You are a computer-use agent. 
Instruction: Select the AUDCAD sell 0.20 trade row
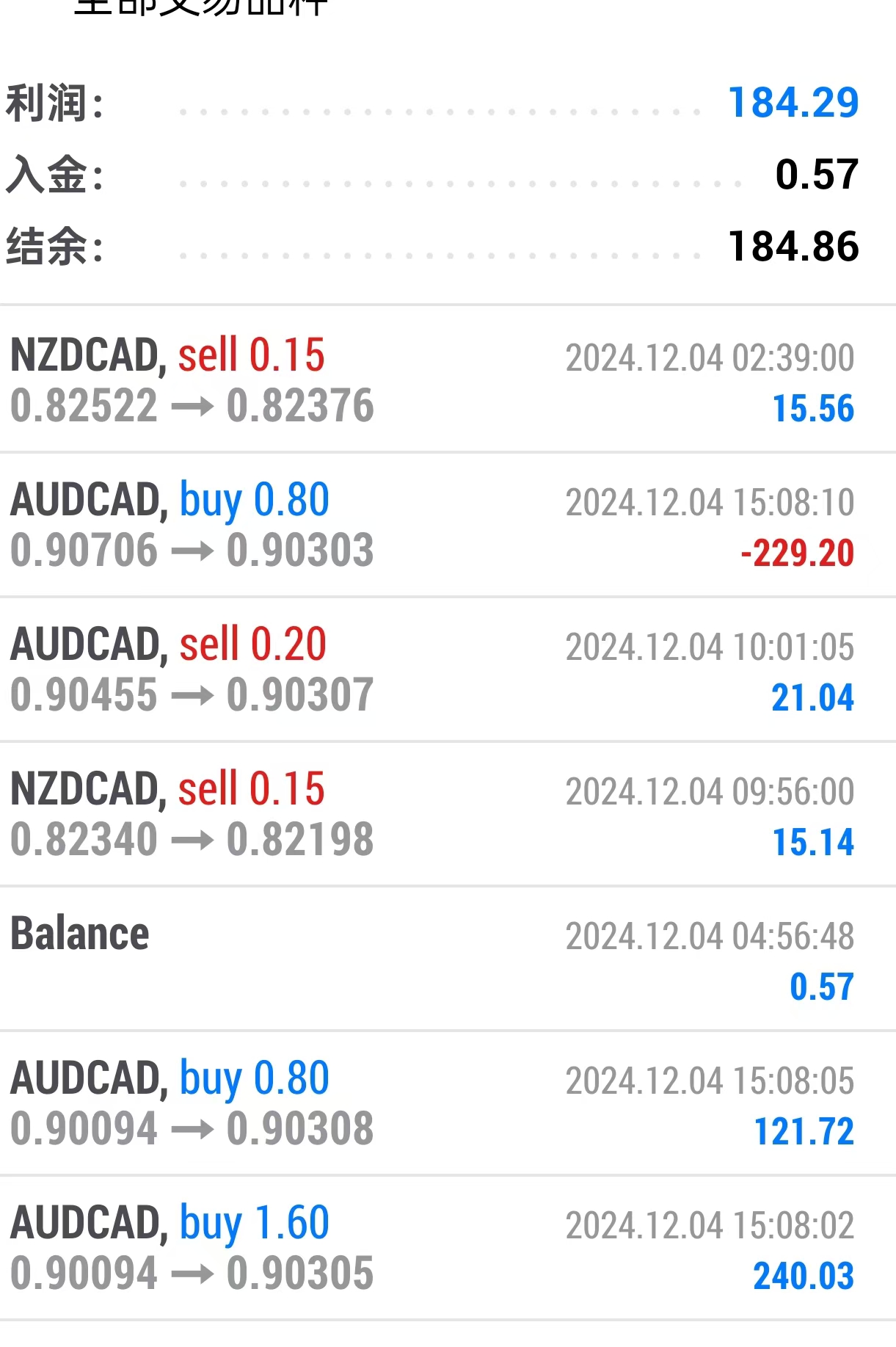[448, 669]
